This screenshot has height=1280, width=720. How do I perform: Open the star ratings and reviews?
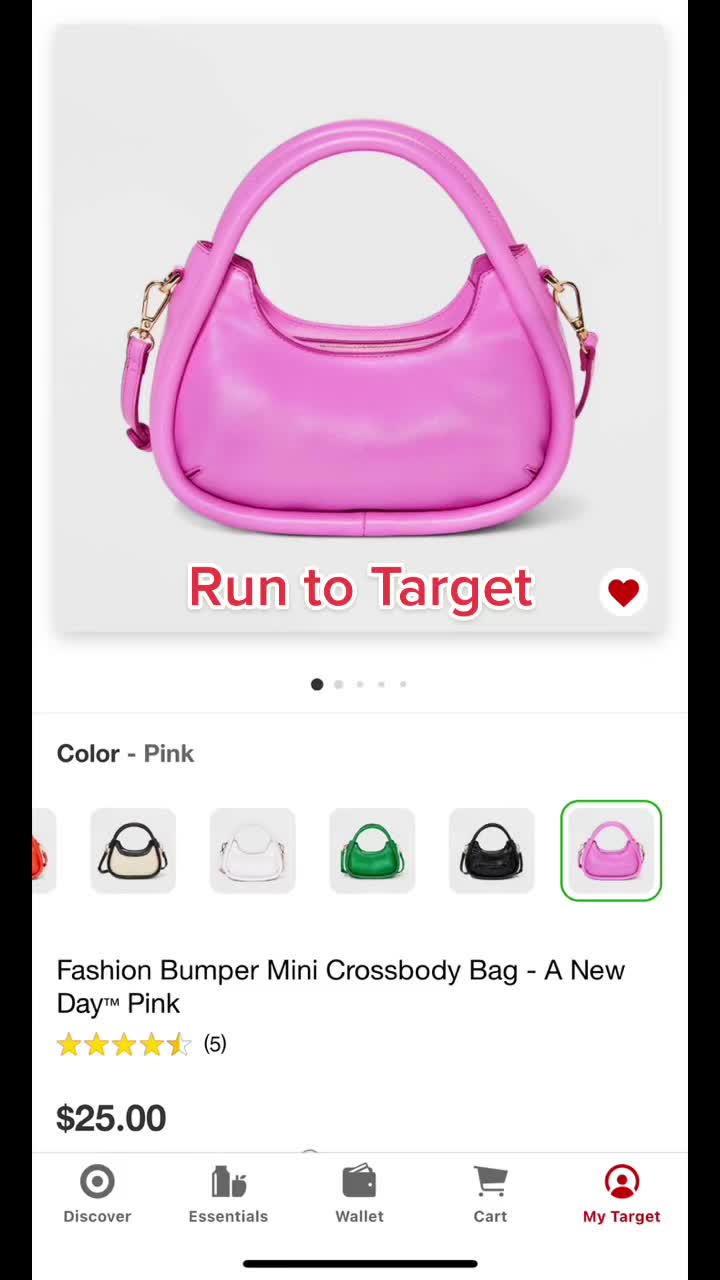(x=142, y=1045)
